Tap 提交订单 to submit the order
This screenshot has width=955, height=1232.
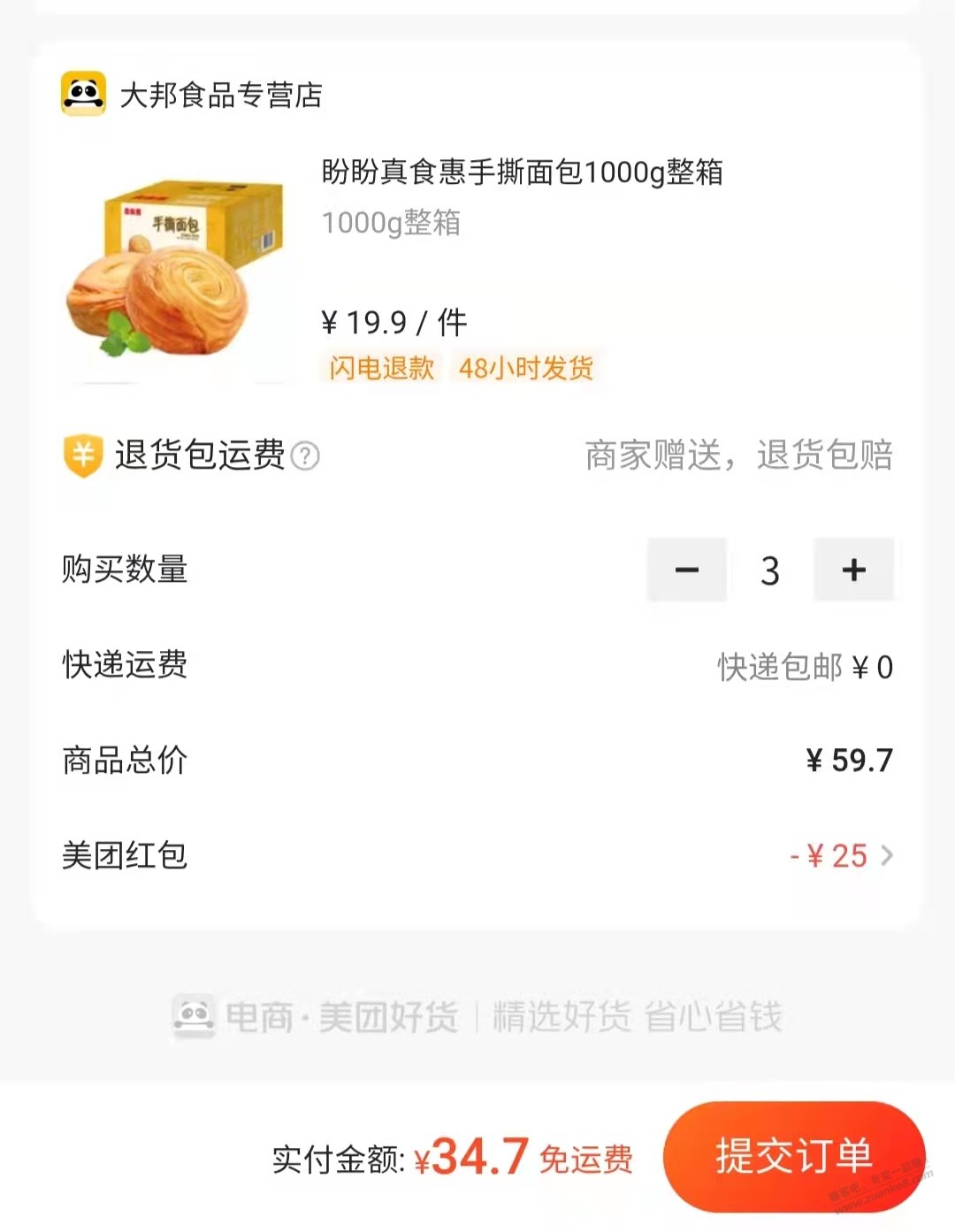(x=793, y=1156)
